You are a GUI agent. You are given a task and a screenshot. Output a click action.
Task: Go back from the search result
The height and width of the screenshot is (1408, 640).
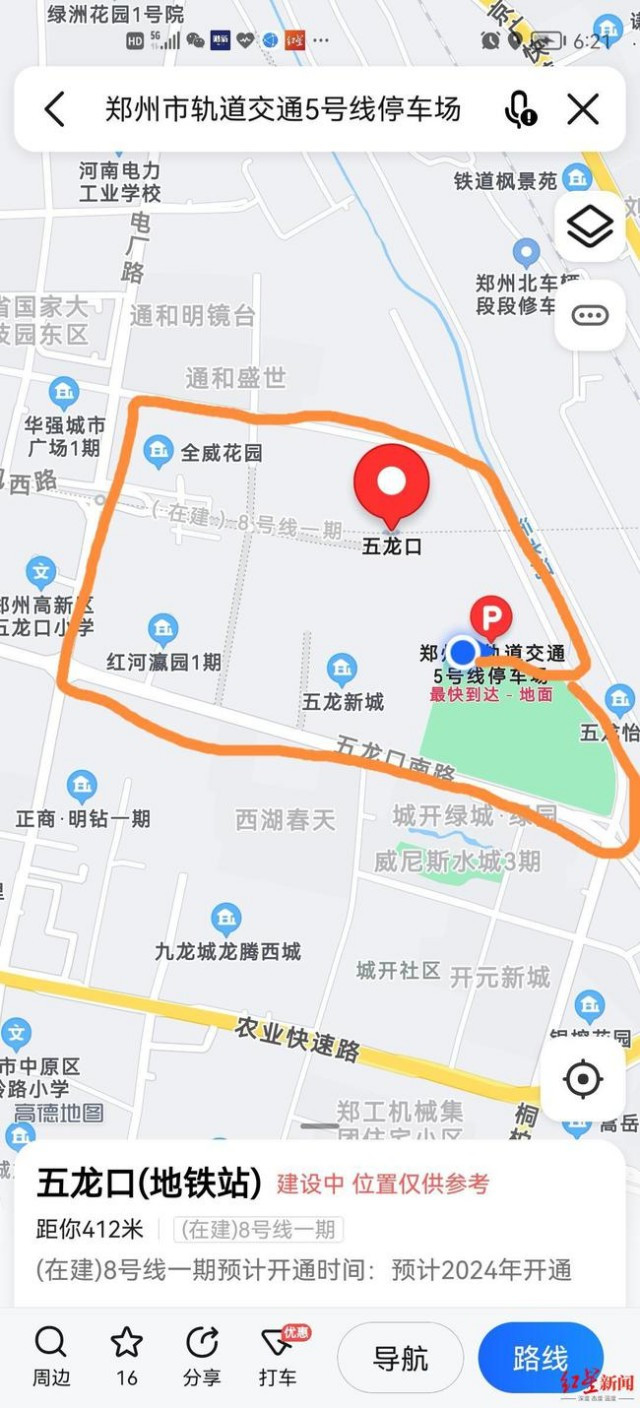click(55, 109)
